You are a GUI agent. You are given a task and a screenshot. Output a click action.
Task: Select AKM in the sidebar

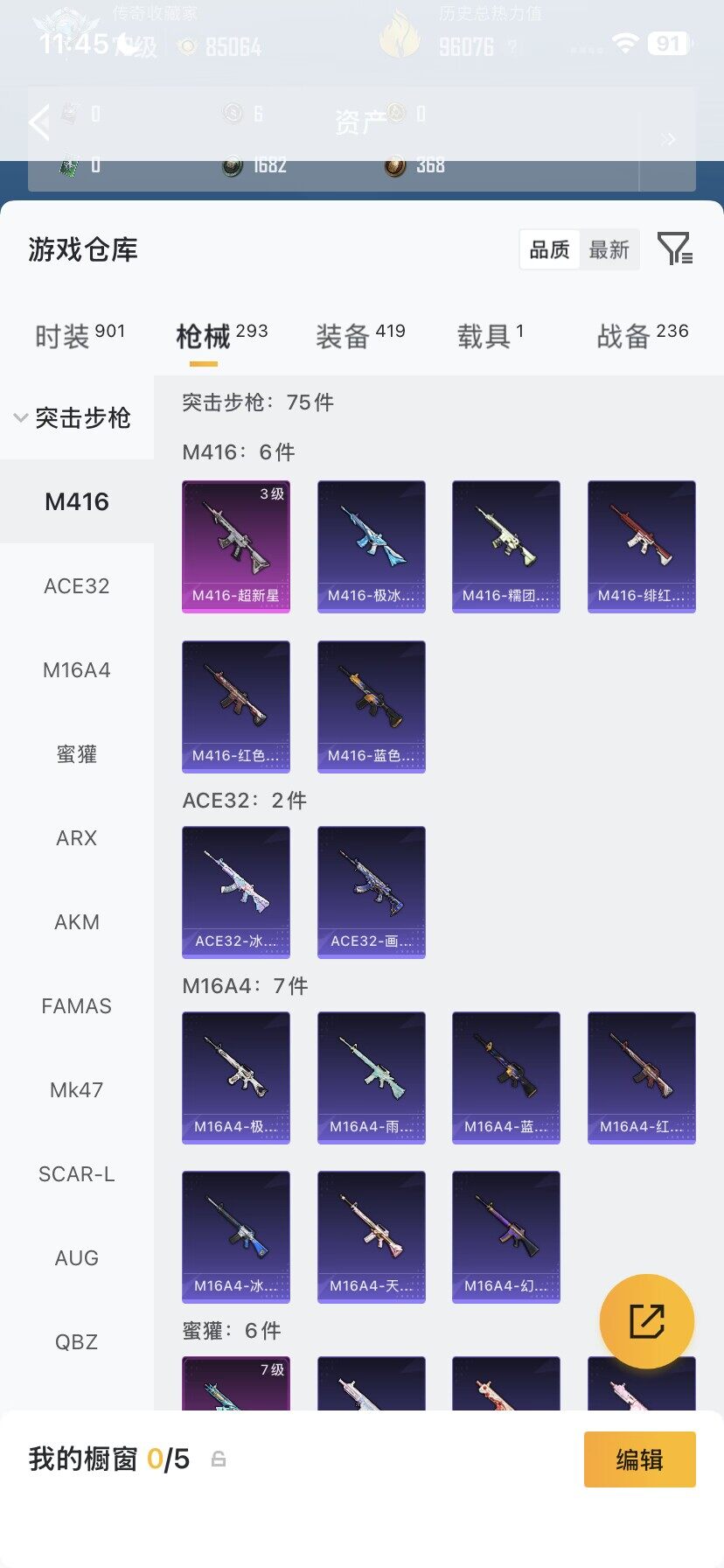point(77,922)
